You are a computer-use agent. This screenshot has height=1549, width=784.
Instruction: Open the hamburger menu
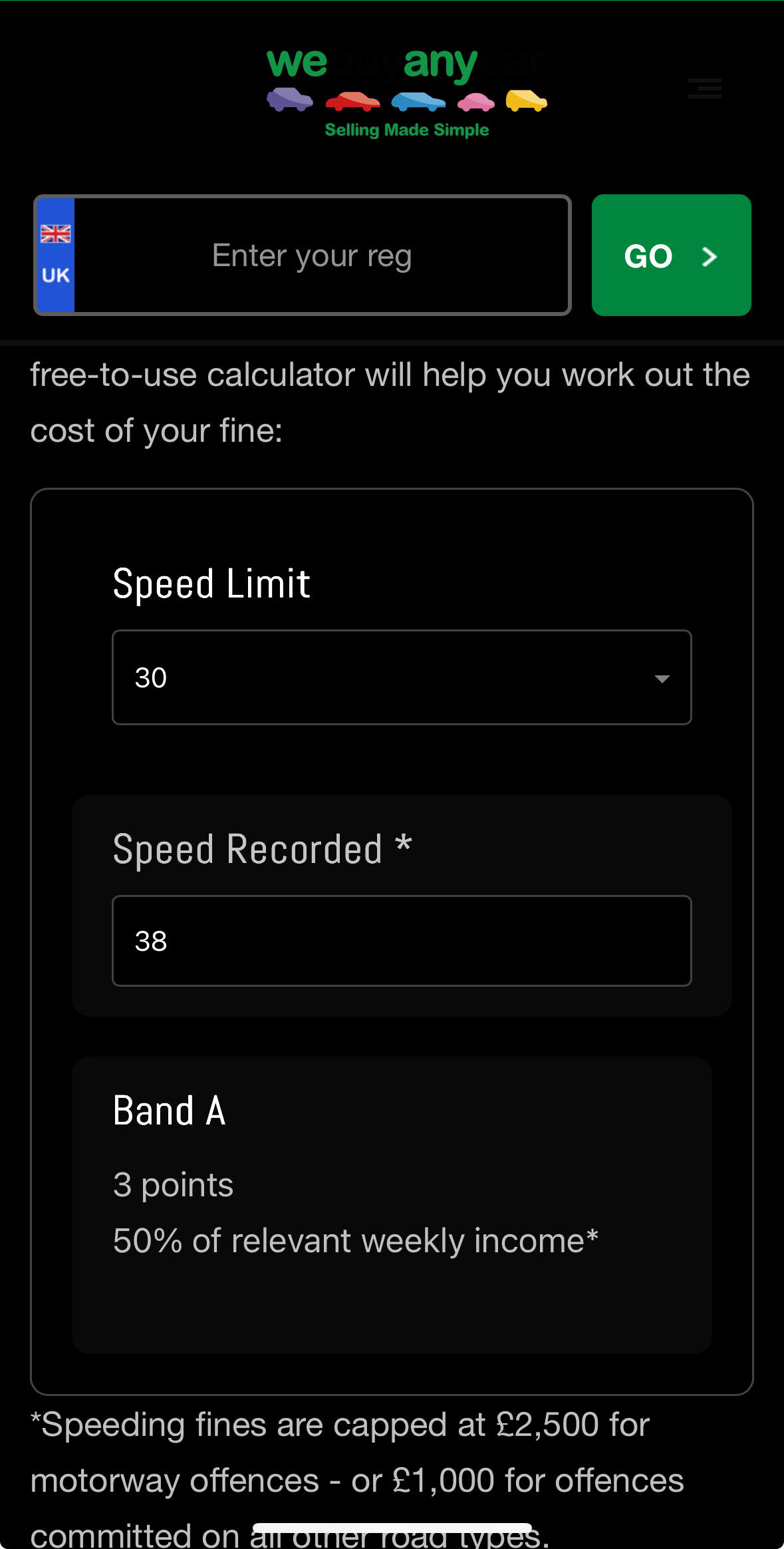click(704, 88)
